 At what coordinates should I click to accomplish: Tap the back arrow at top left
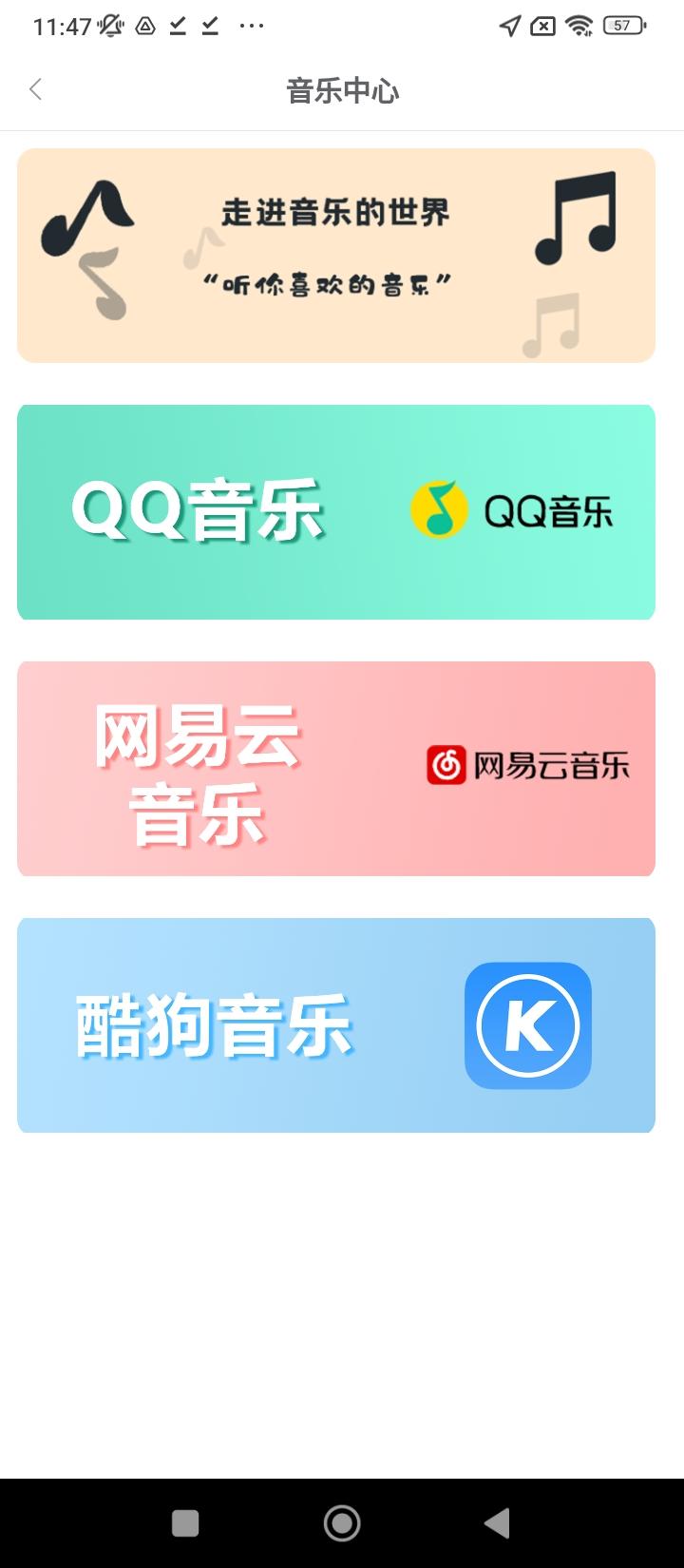[x=35, y=89]
